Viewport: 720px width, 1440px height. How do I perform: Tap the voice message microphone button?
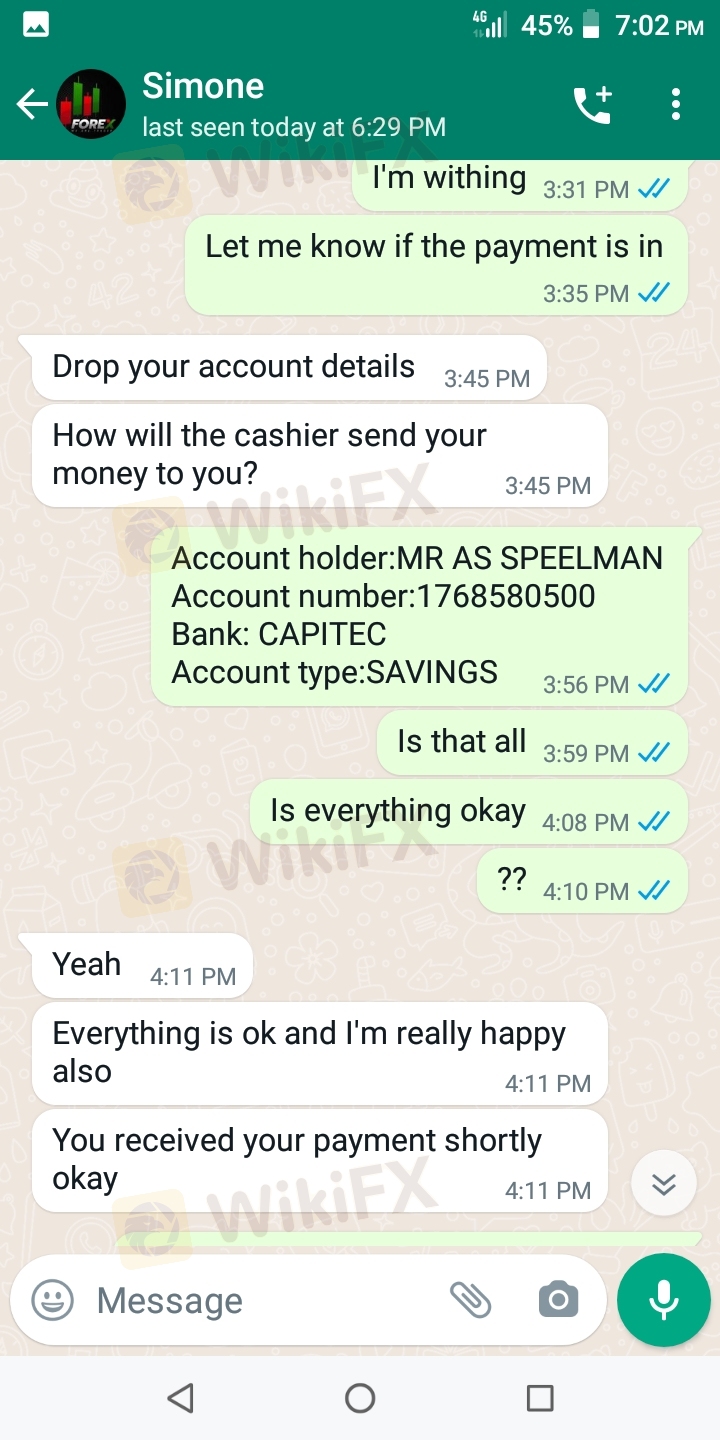pyautogui.click(x=664, y=1300)
